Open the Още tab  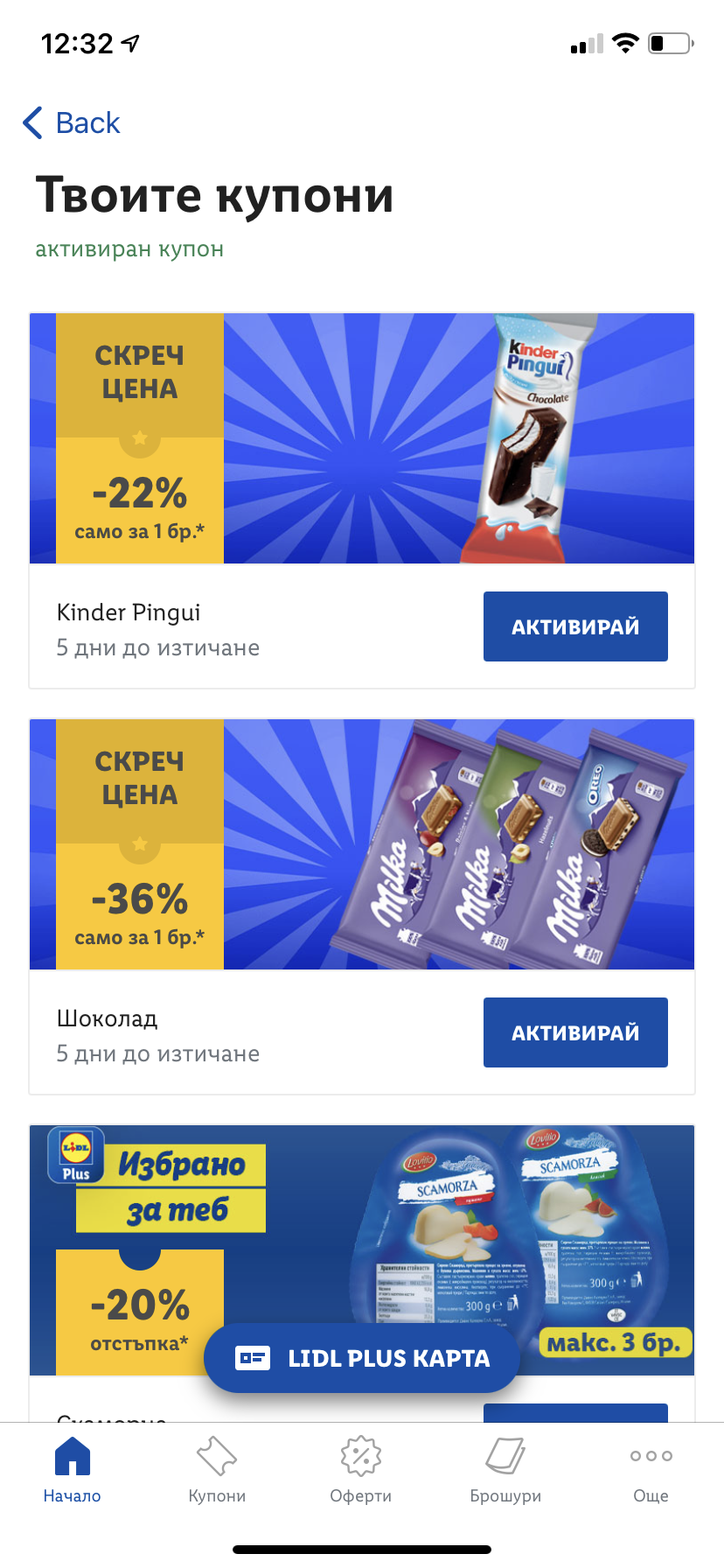coord(651,1470)
